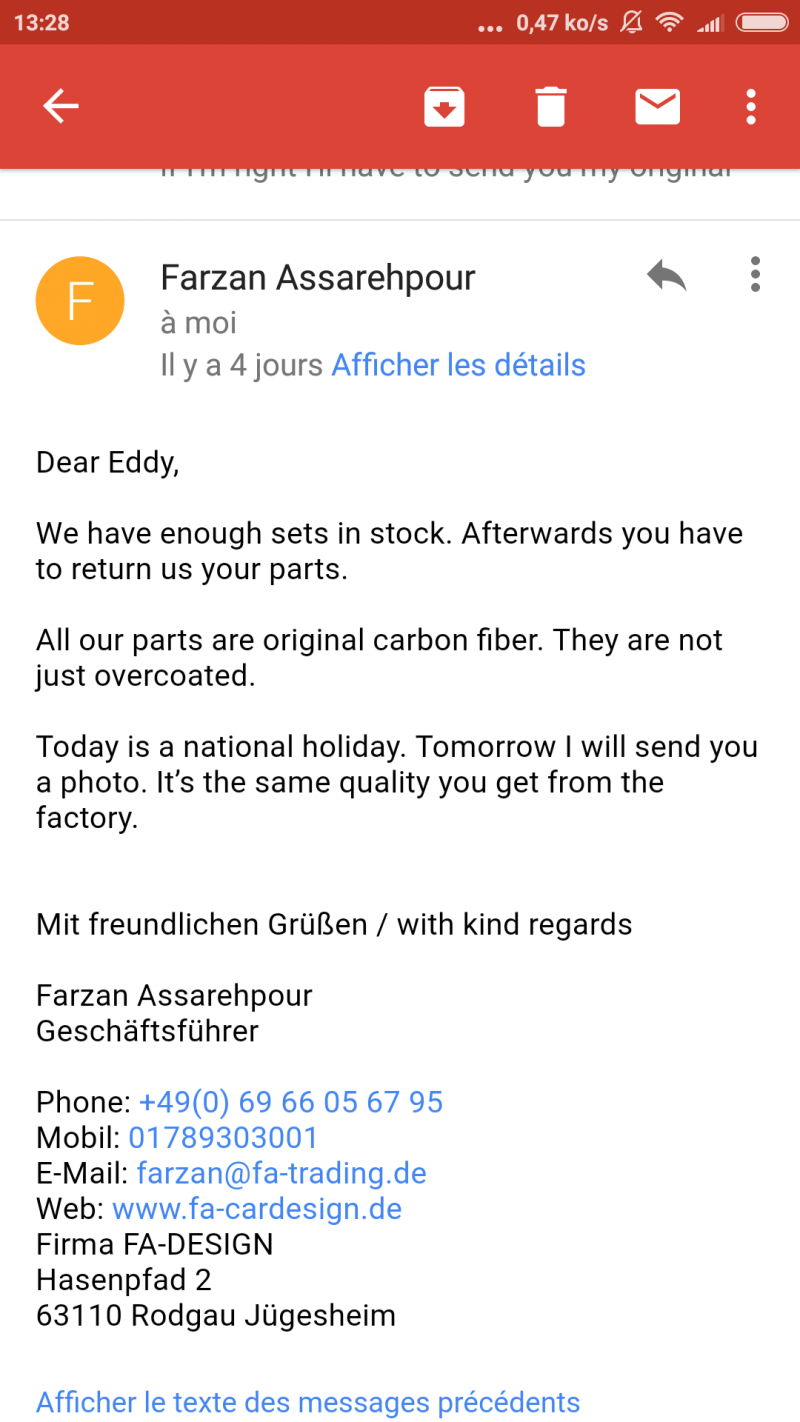Image resolution: width=800 pixels, height=1422 pixels.
Task: Reply to Farzan Assarehpour's message
Action: pos(666,274)
